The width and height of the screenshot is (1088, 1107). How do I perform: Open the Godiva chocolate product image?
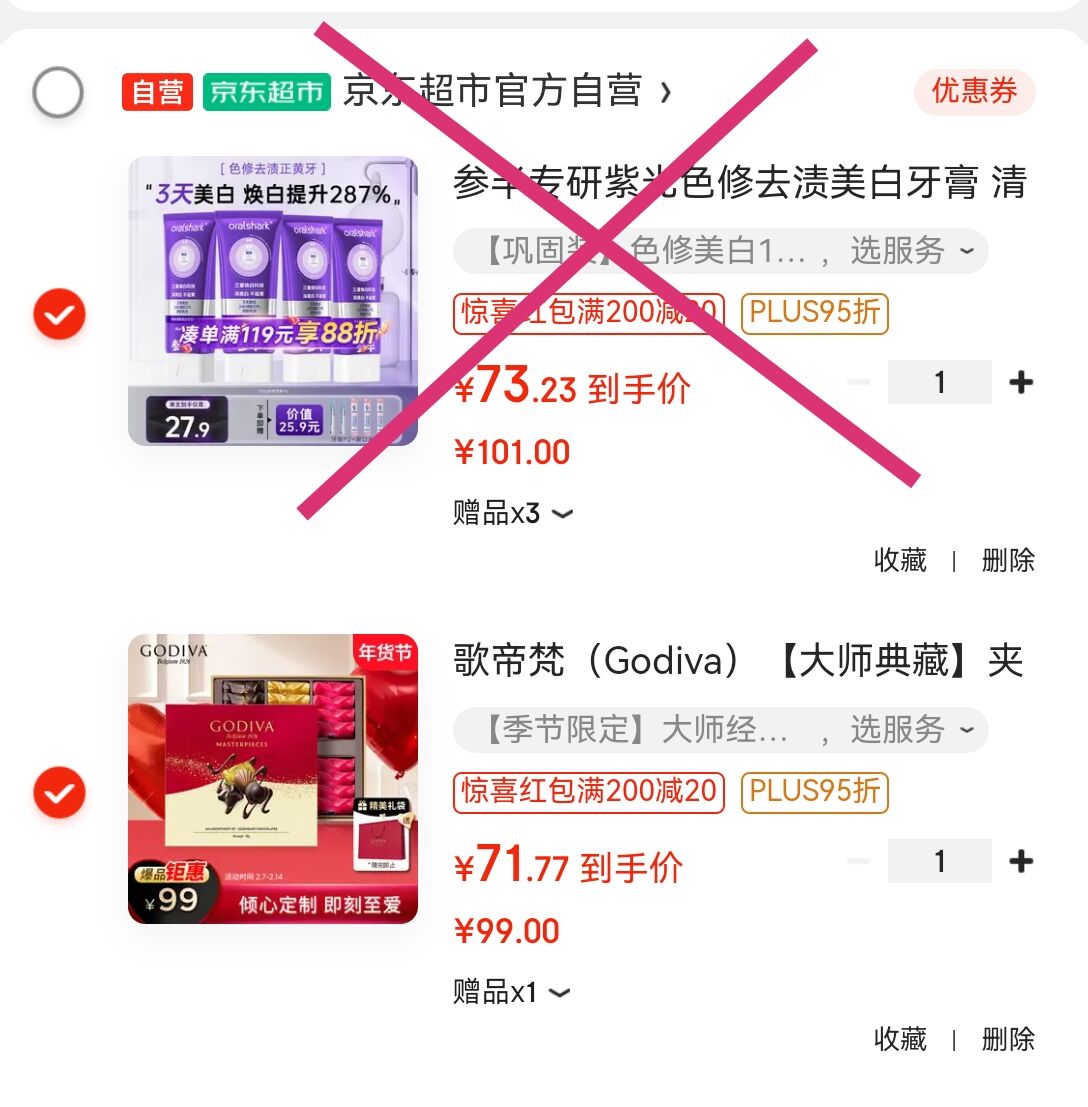(x=273, y=779)
